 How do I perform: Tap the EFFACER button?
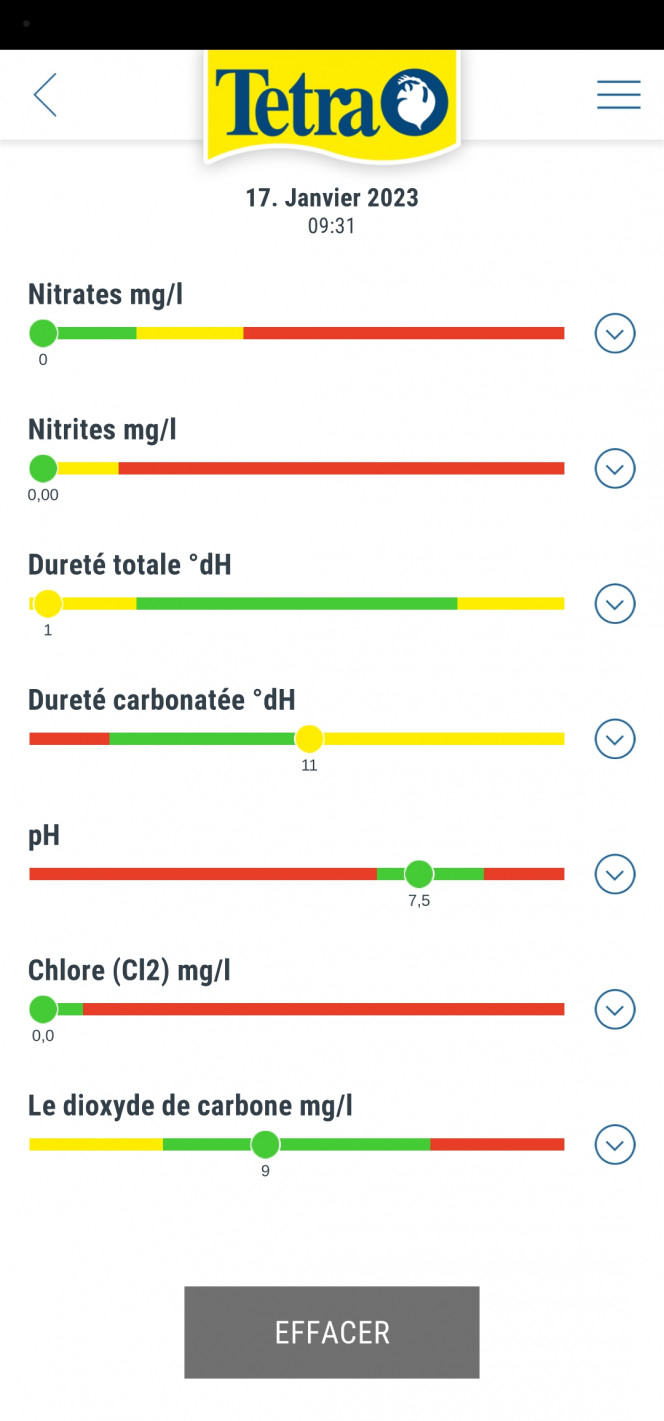(x=331, y=1332)
